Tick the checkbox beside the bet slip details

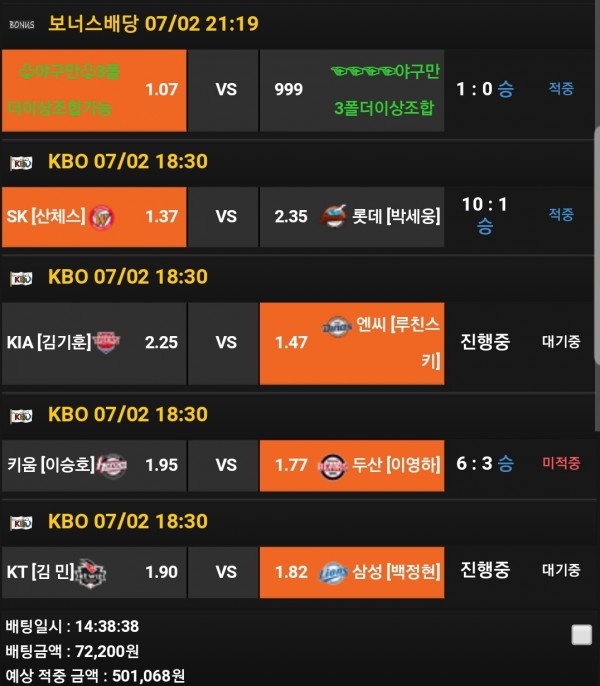[x=581, y=635]
